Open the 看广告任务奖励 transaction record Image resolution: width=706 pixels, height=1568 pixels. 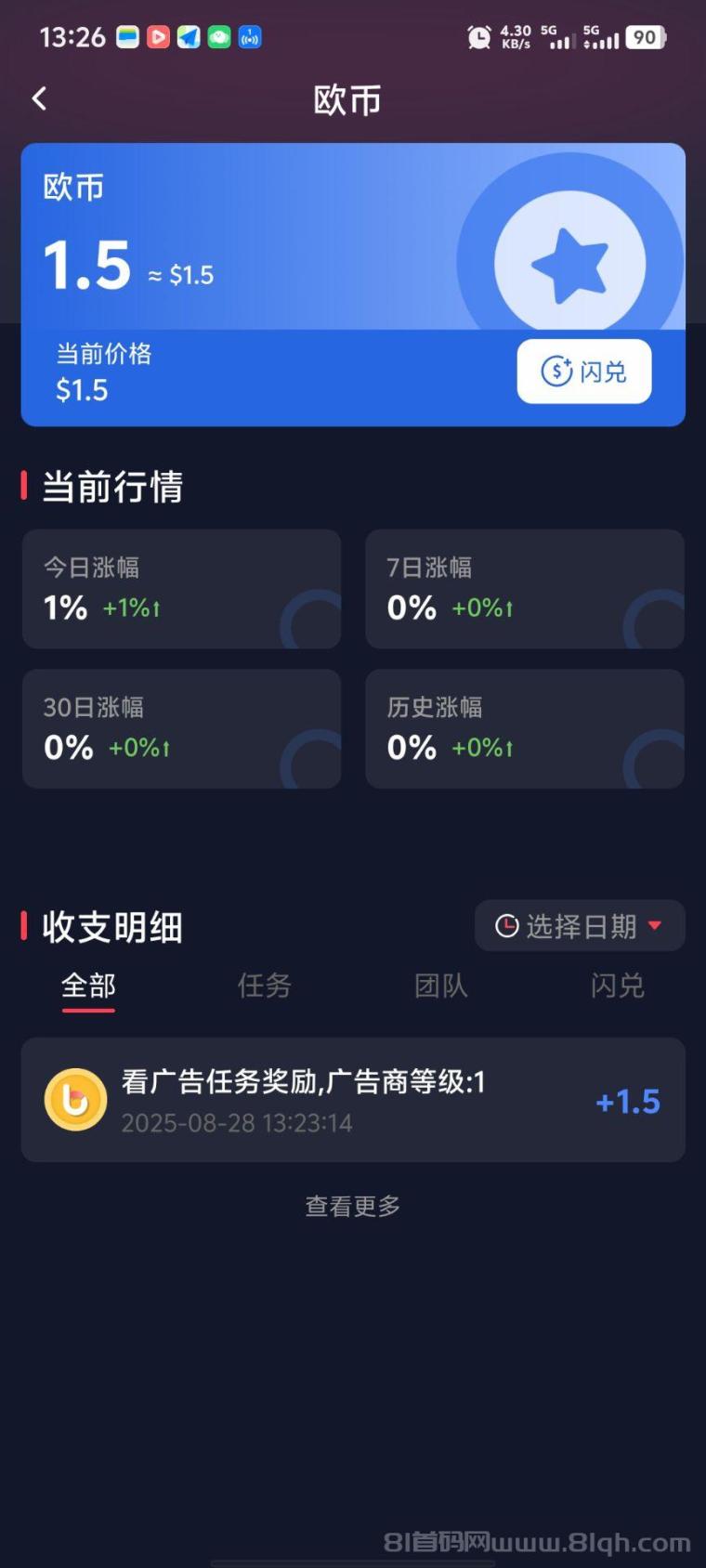pos(353,1100)
